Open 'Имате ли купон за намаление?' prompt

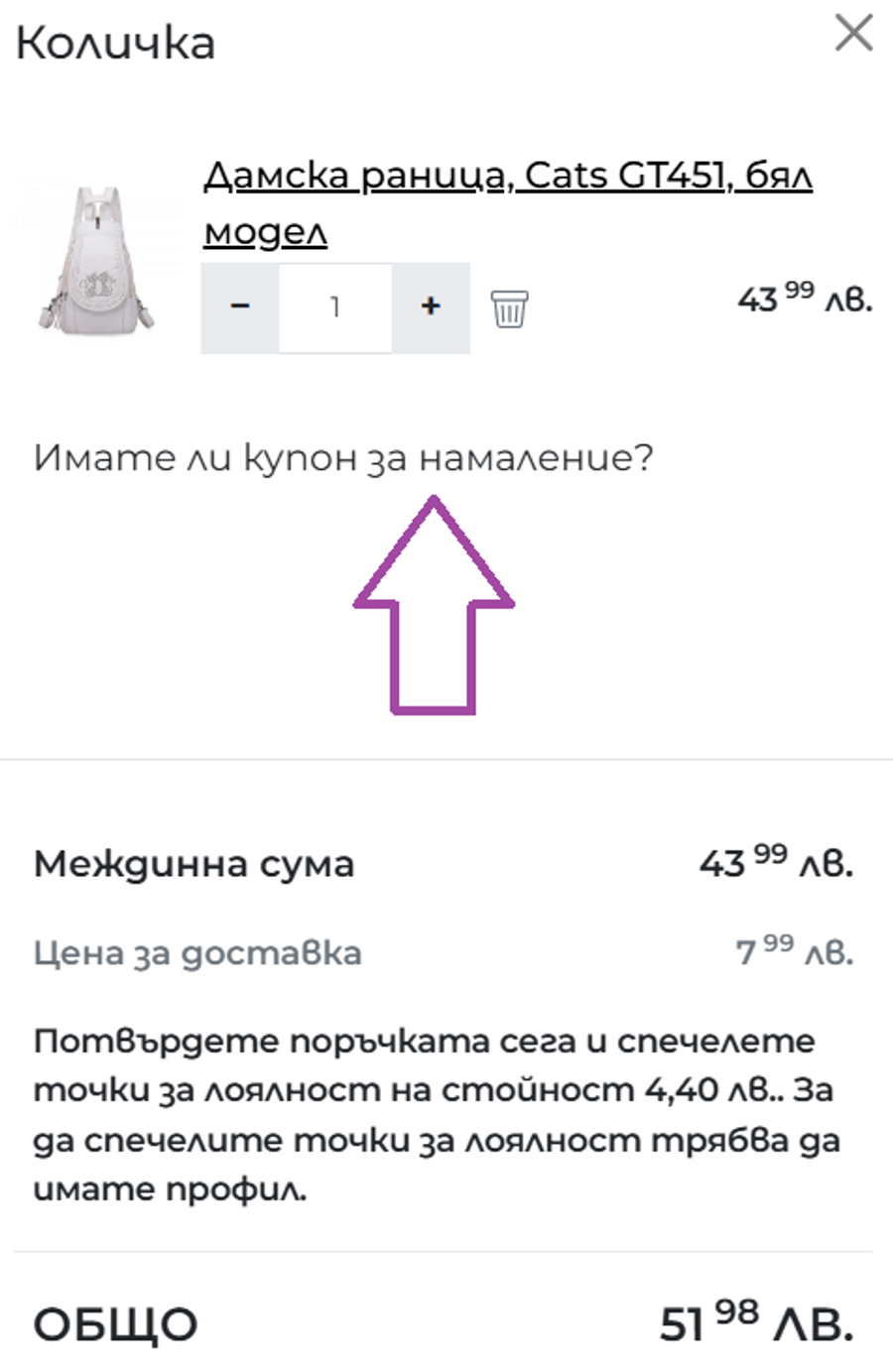(x=344, y=456)
